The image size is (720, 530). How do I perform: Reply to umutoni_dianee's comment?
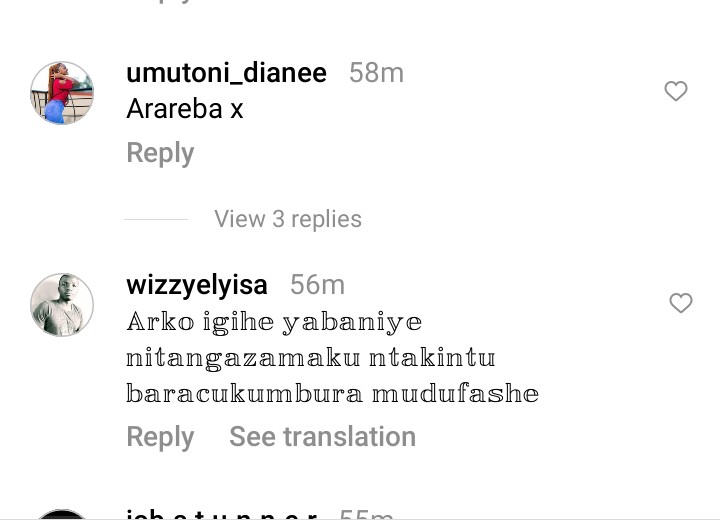point(160,153)
